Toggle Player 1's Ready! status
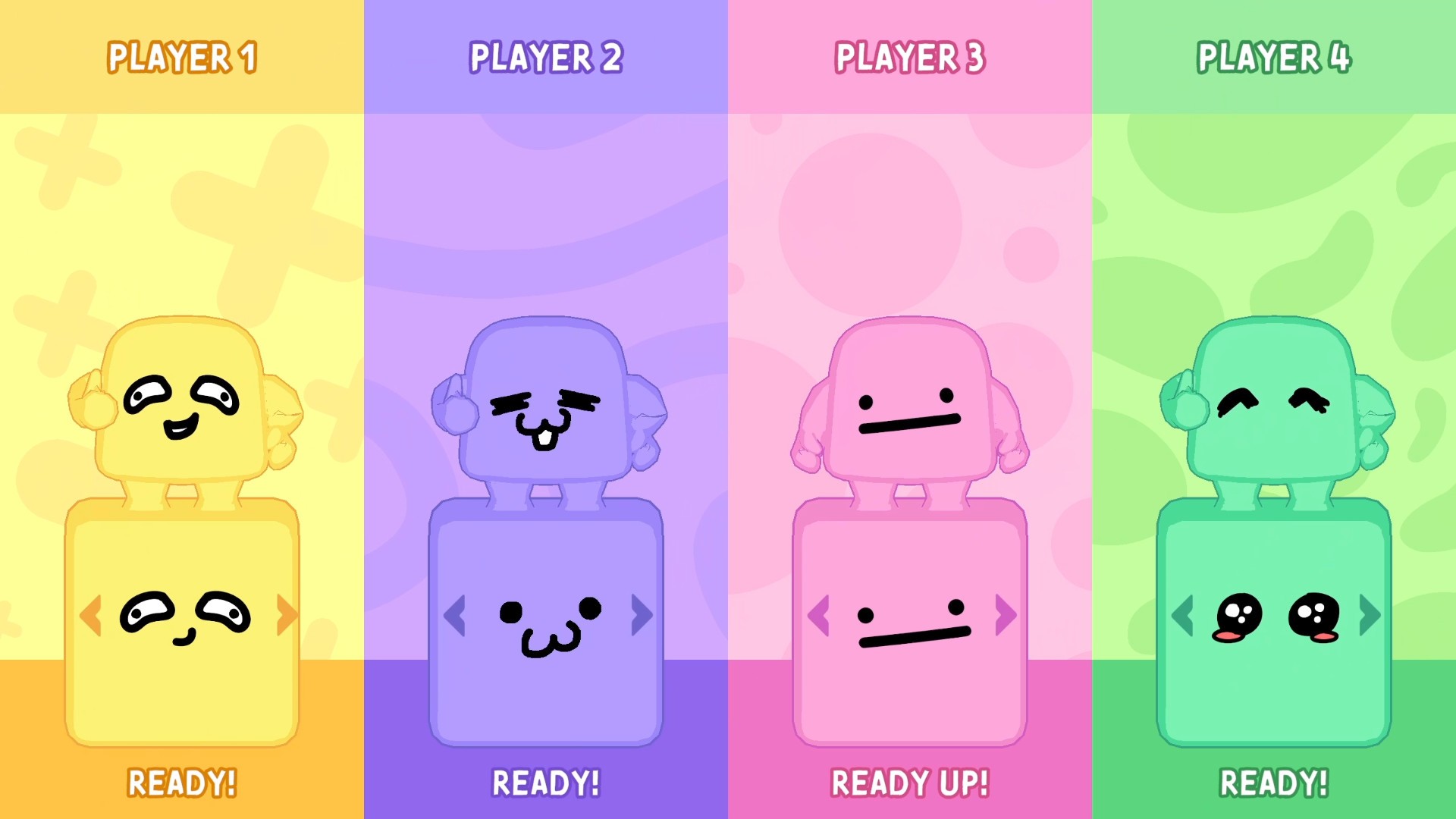 [182, 783]
